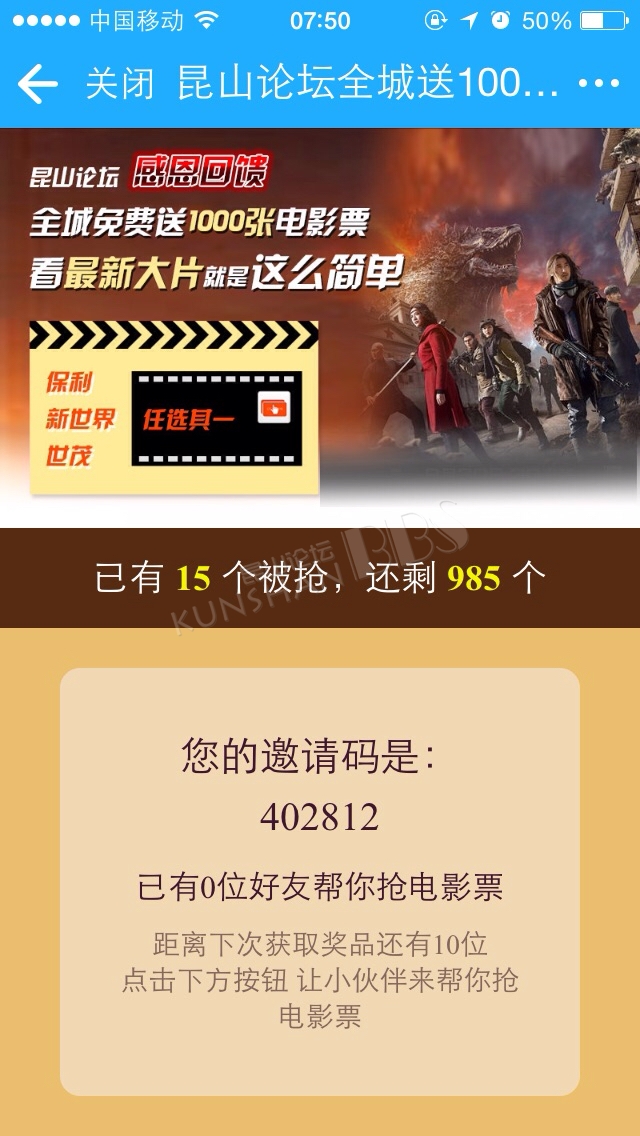The width and height of the screenshot is (640, 1136).
Task: Tap 关闭 to close this webpage
Action: click(x=120, y=84)
